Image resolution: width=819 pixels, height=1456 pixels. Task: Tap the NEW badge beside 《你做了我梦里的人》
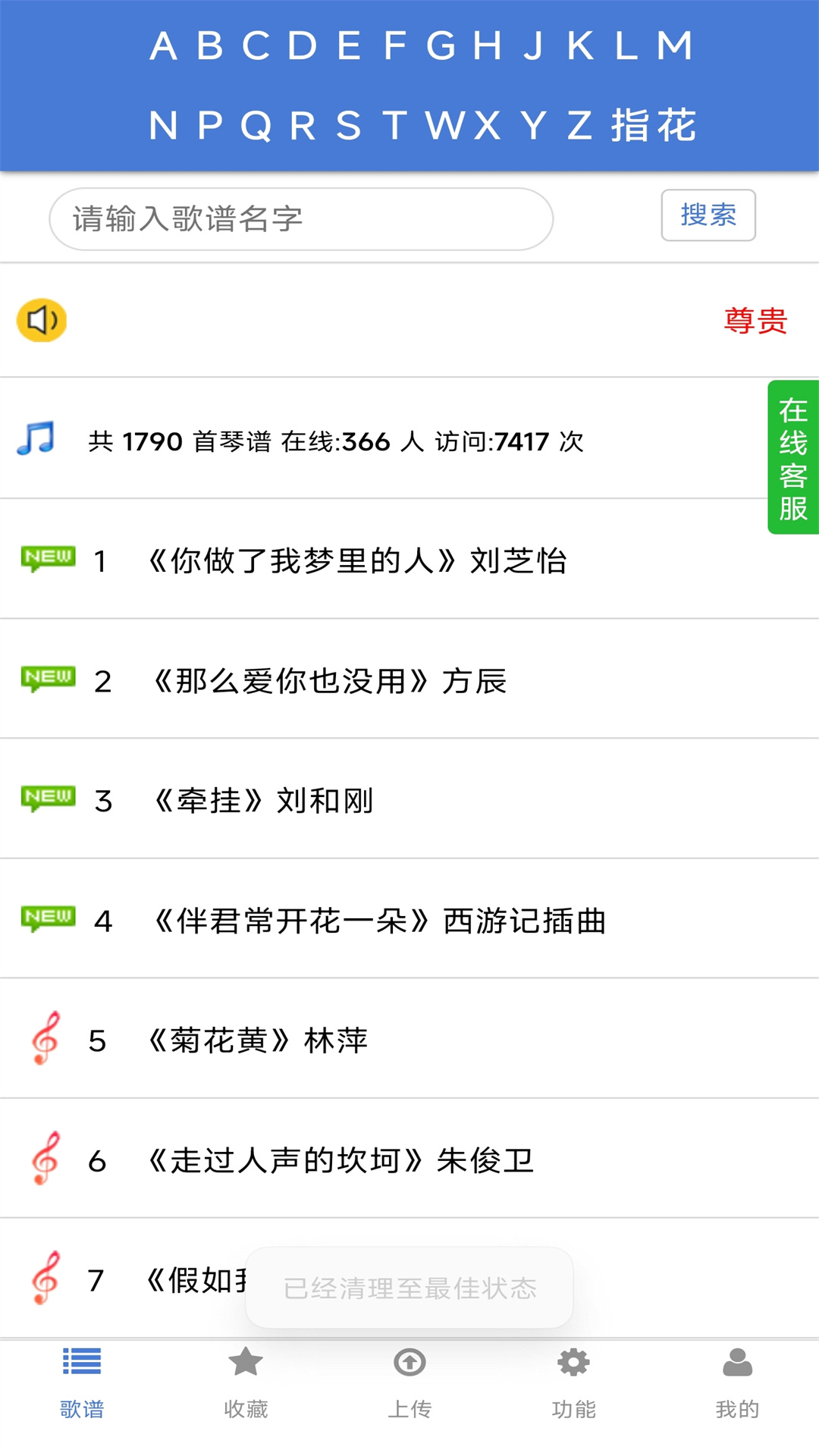click(47, 556)
